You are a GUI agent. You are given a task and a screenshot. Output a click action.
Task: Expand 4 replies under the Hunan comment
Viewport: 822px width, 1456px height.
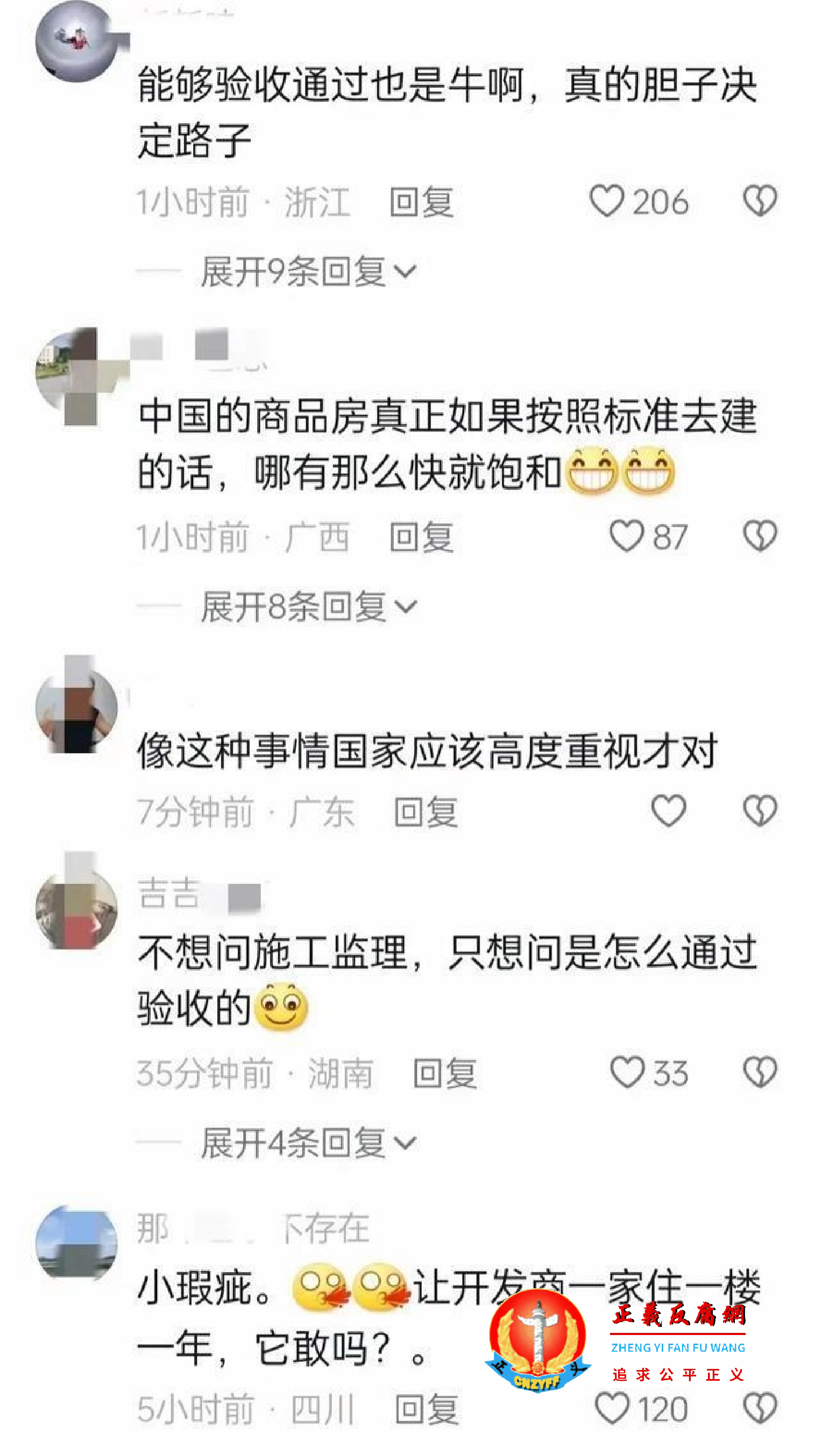pos(308,1143)
